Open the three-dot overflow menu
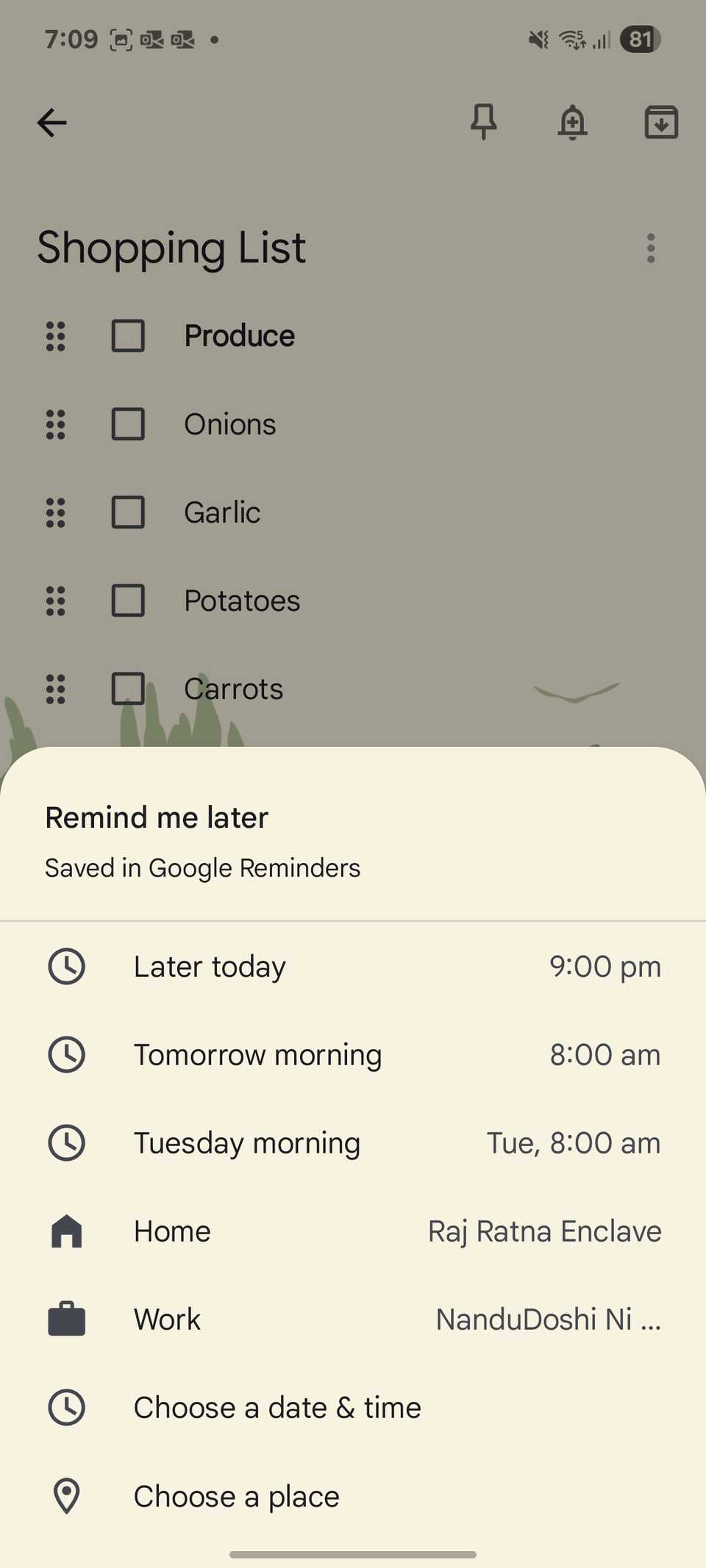 pyautogui.click(x=650, y=248)
